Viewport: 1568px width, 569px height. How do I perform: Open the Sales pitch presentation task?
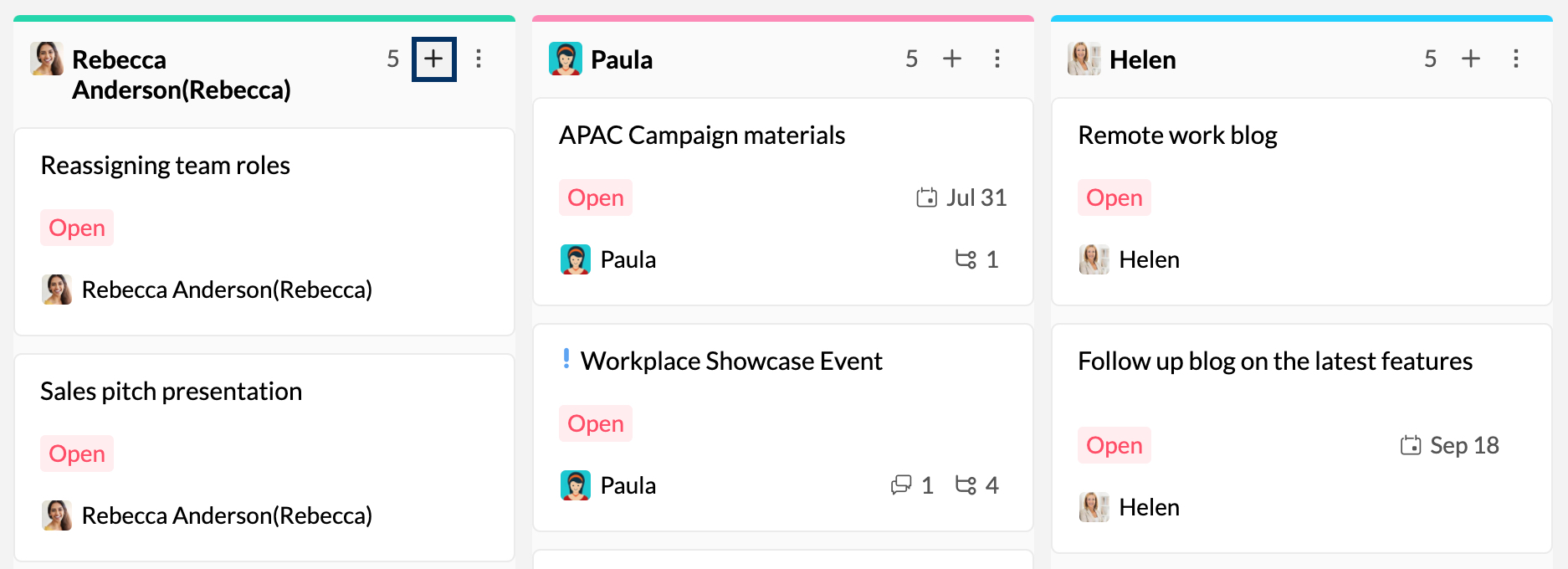tap(172, 392)
